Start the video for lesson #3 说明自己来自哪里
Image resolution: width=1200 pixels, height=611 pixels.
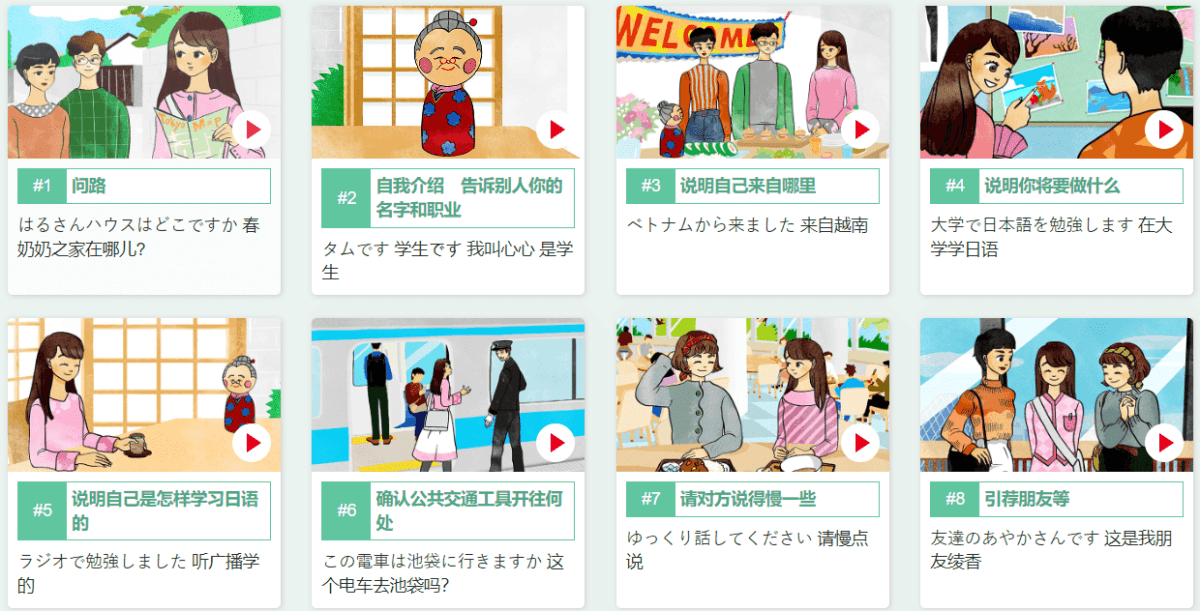coord(860,130)
